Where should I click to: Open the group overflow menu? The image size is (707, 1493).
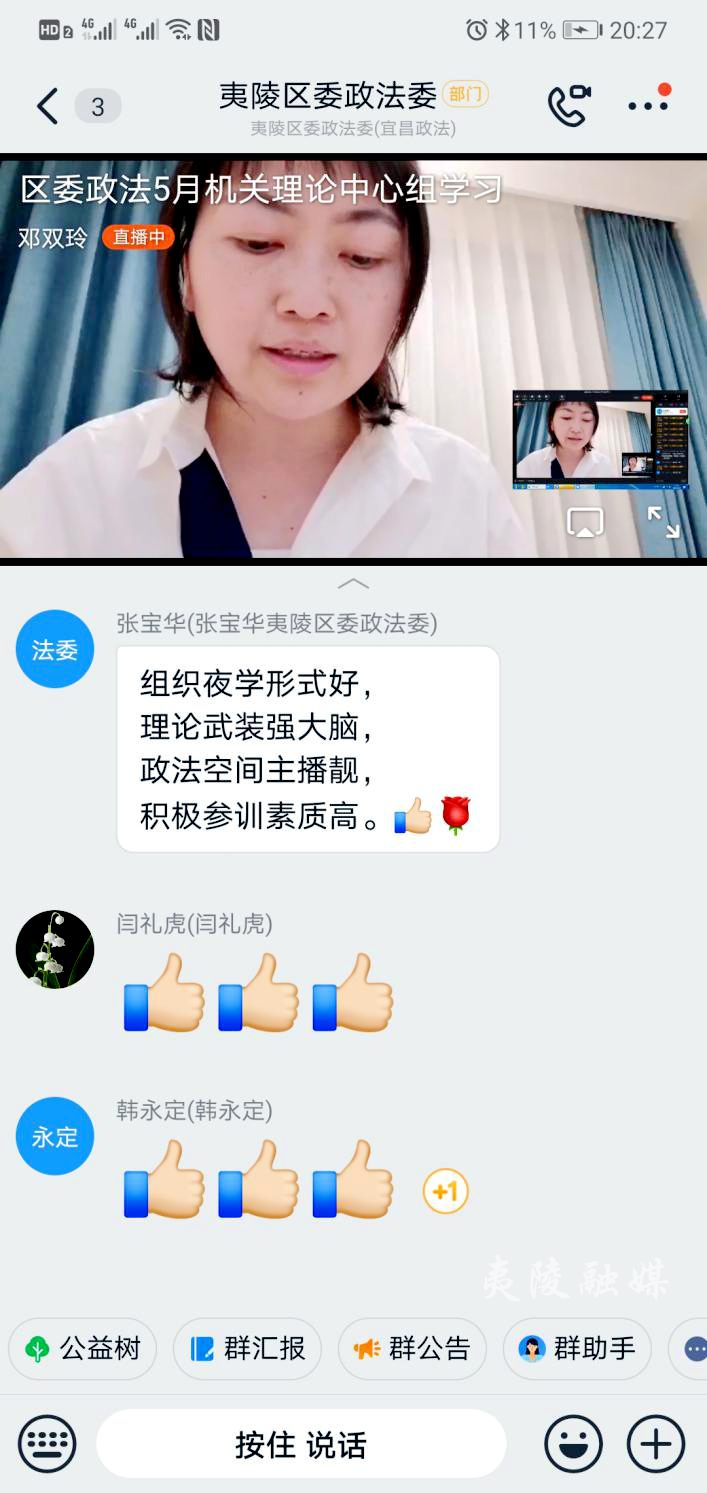[648, 105]
